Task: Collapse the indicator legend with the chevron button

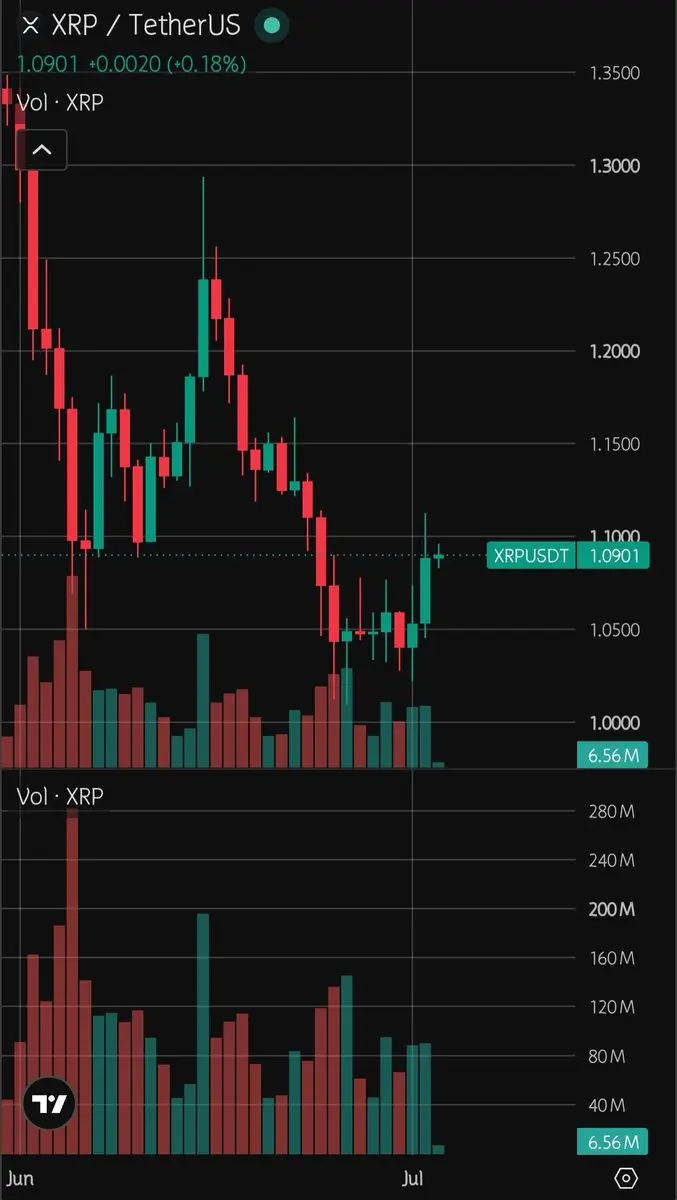Action: pyautogui.click(x=41, y=150)
